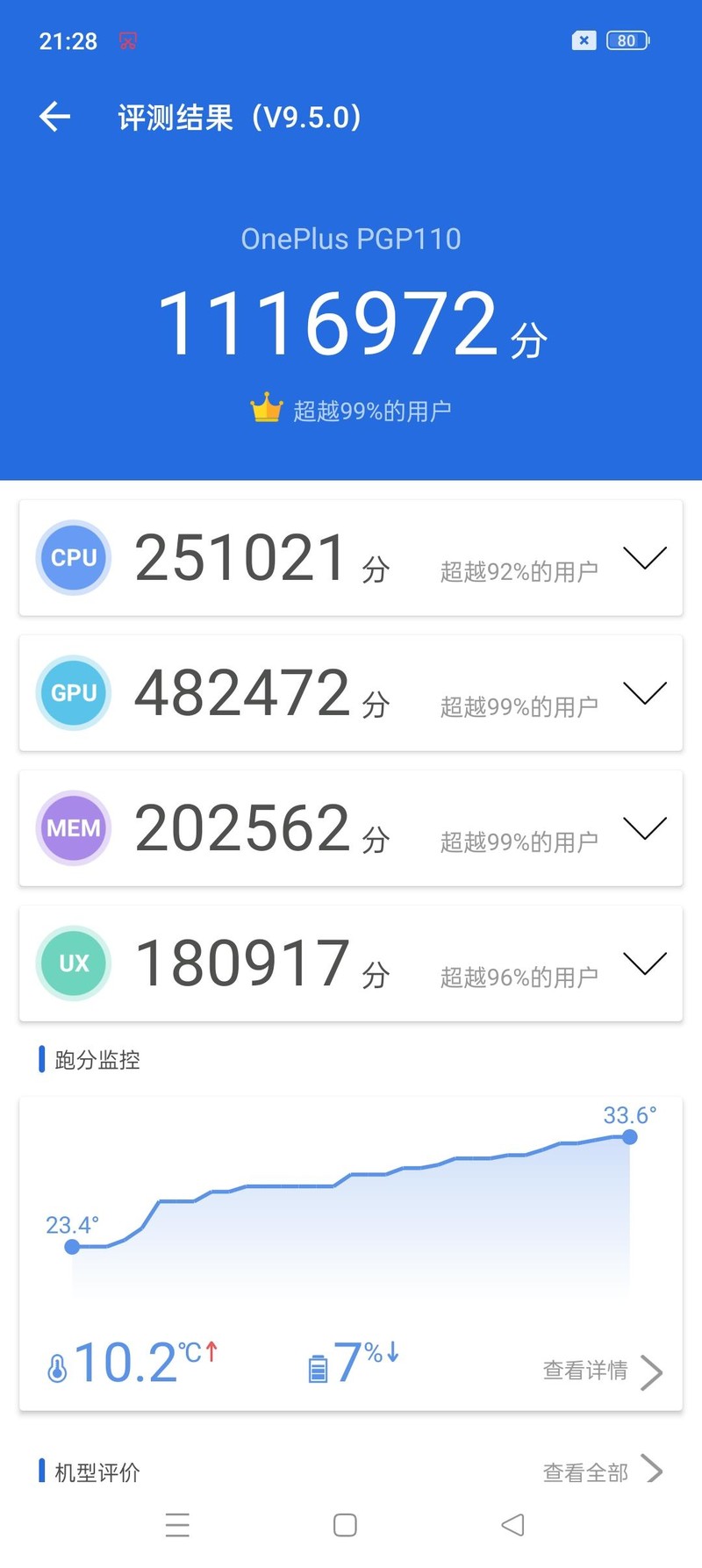
Task: Expand the MEM score breakdown
Action: click(645, 827)
